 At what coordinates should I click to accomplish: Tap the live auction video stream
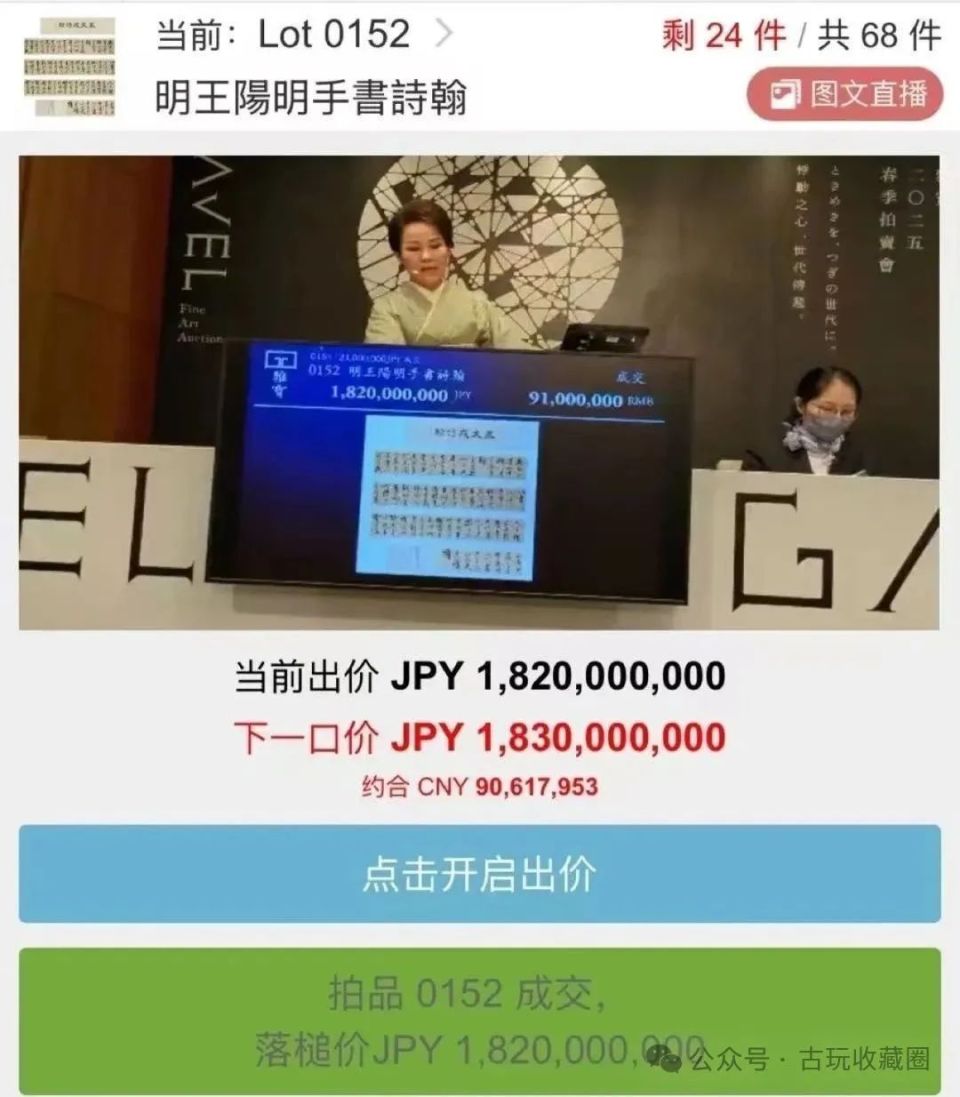pos(480,385)
